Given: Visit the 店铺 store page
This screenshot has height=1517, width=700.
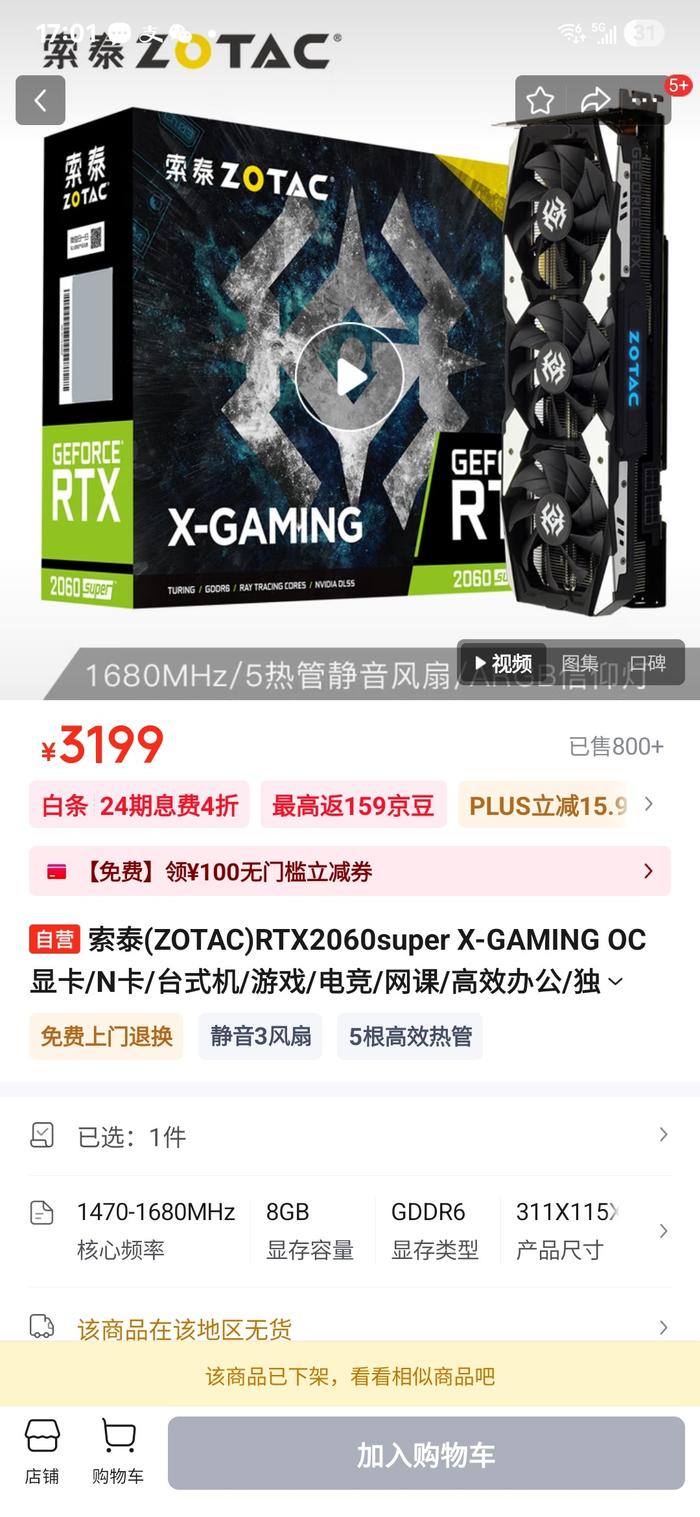Looking at the screenshot, I should coord(42,1452).
